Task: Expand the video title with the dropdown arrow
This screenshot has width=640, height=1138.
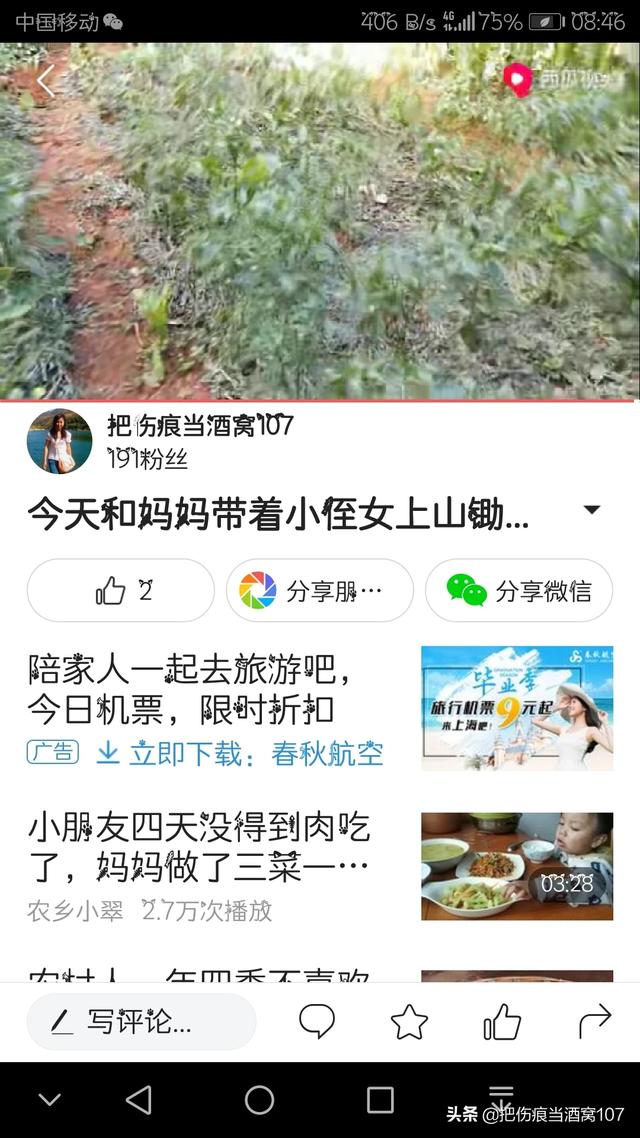Action: coord(592,509)
